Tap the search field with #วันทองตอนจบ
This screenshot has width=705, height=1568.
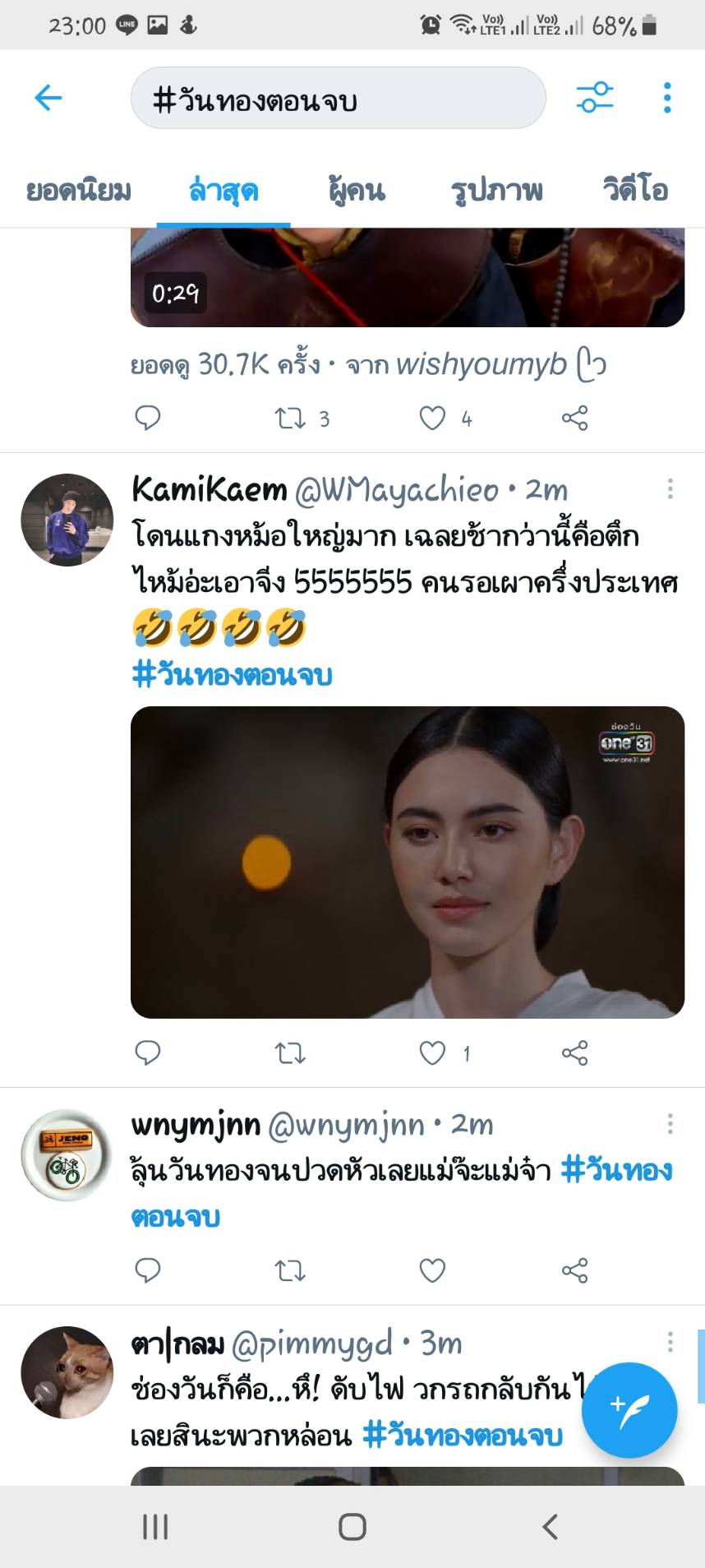pyautogui.click(x=338, y=99)
